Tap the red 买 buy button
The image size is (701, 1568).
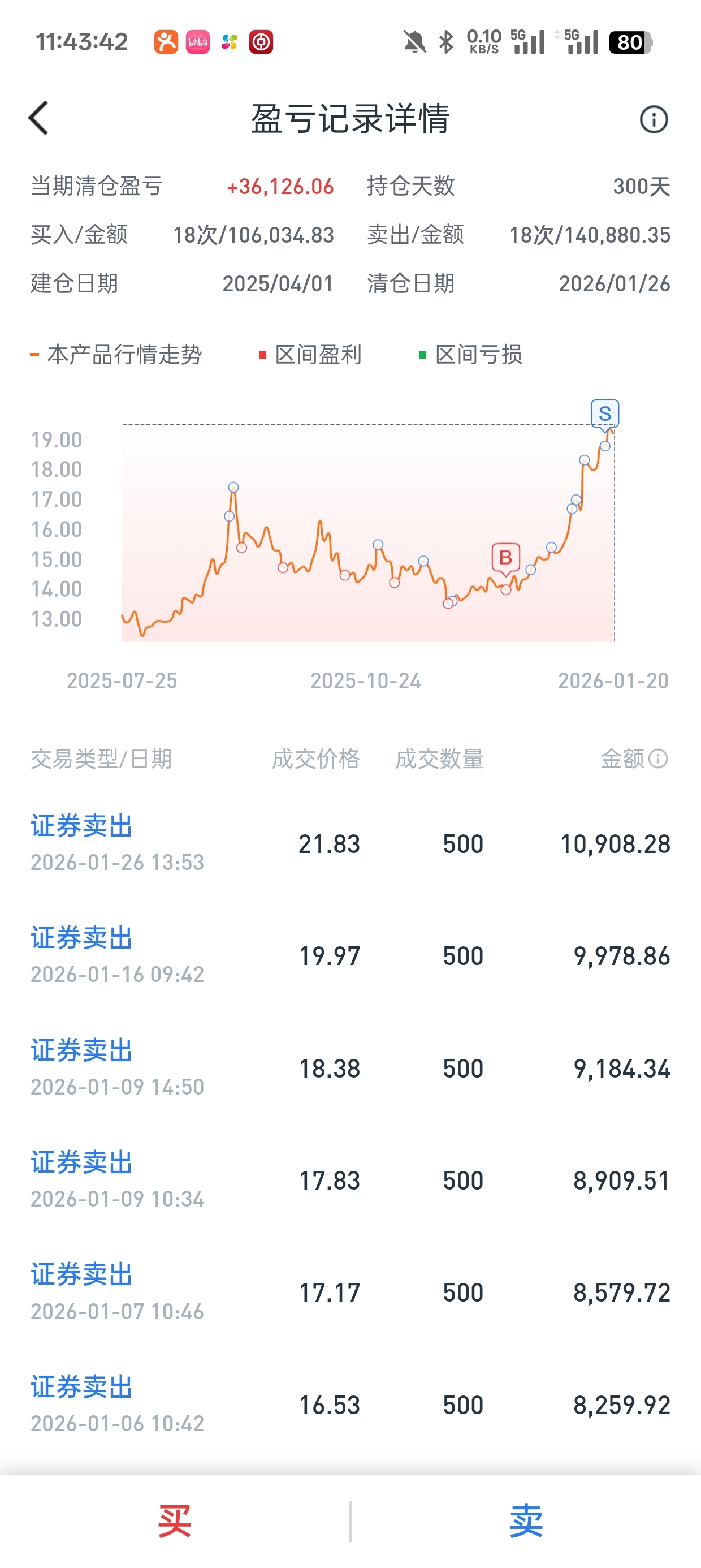(175, 1520)
